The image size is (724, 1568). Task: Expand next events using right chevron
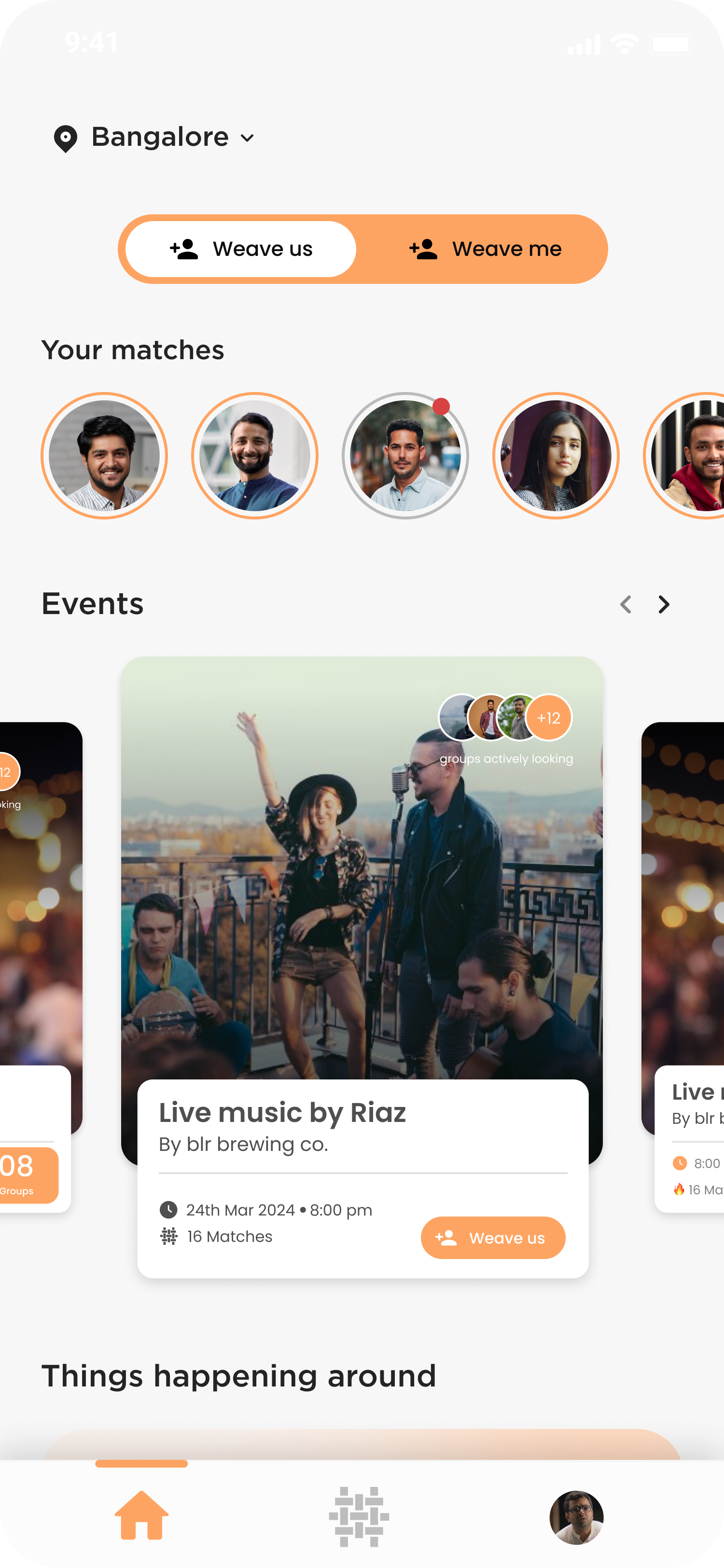click(663, 604)
